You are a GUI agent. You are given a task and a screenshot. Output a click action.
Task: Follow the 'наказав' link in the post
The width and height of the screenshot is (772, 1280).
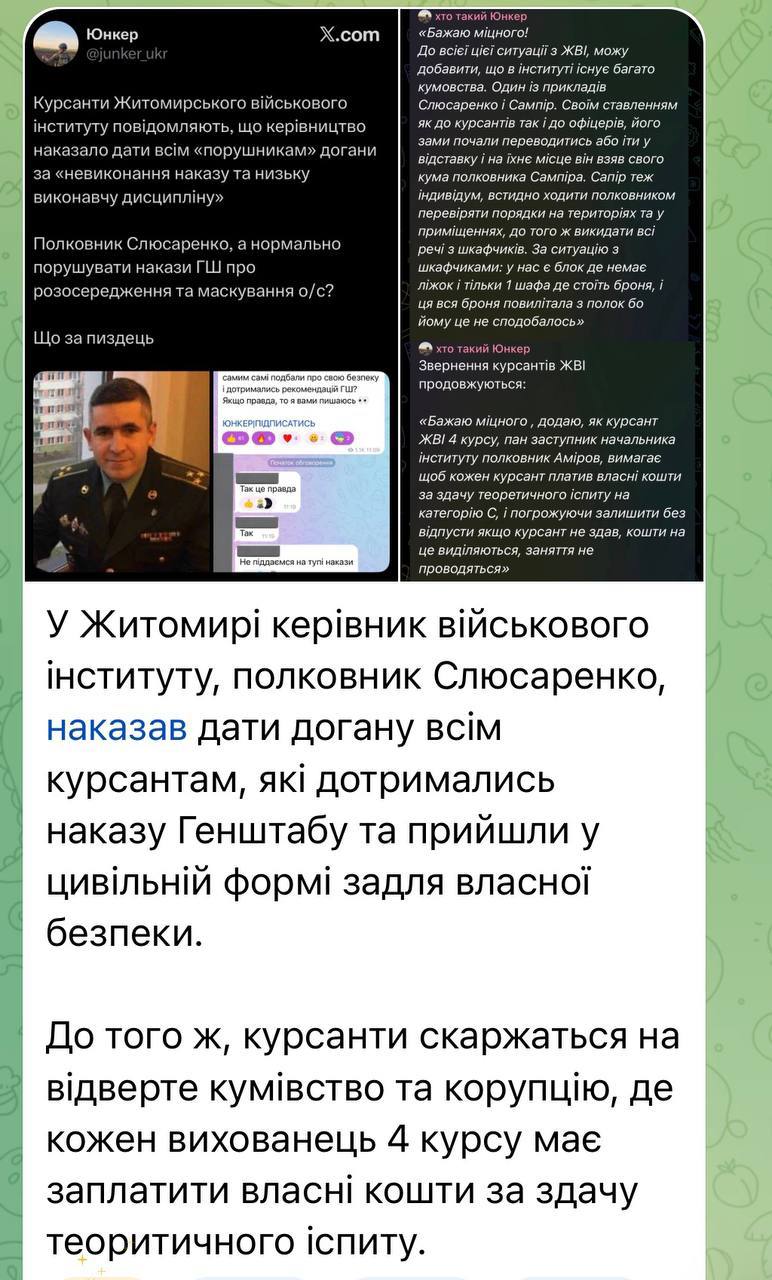click(117, 728)
